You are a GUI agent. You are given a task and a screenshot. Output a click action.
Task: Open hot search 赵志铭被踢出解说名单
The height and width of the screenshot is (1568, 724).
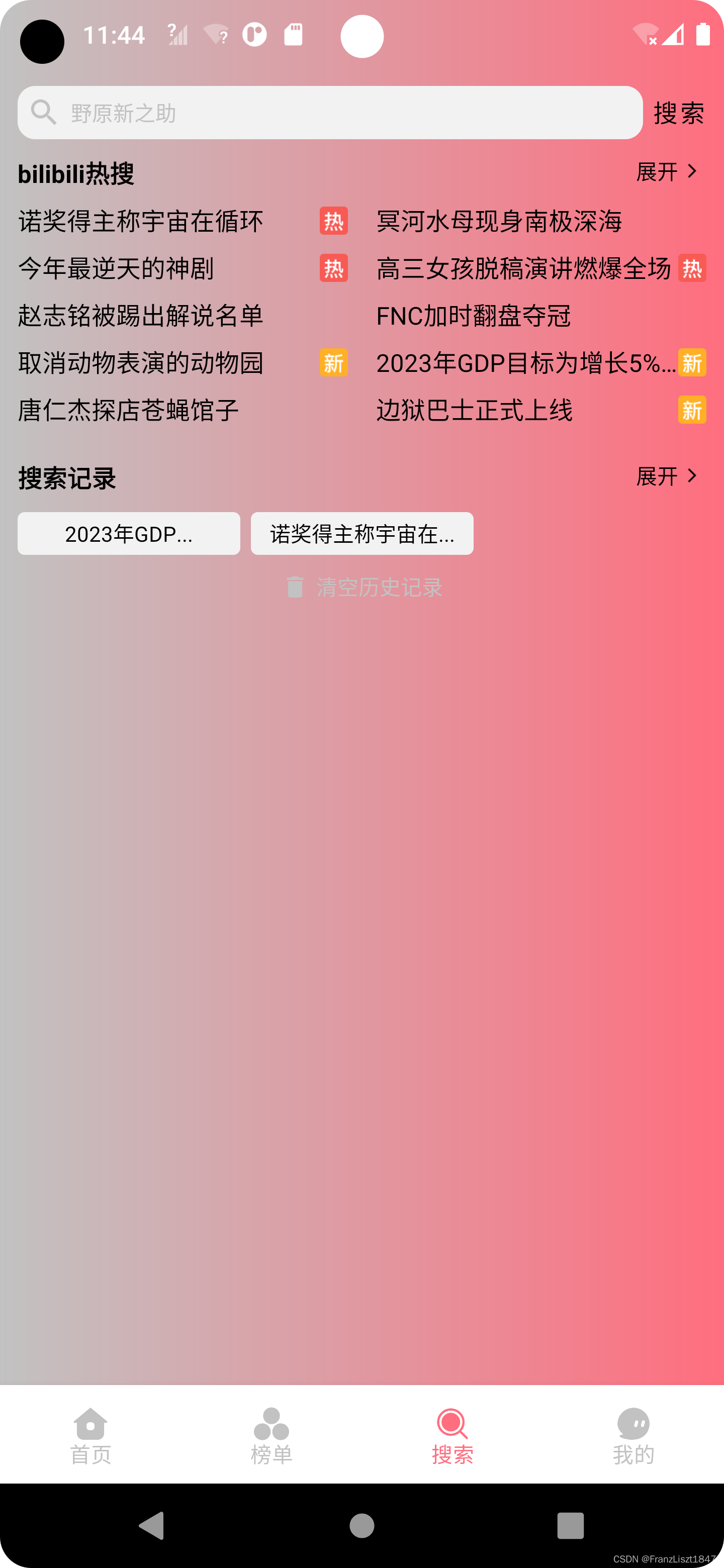(141, 315)
